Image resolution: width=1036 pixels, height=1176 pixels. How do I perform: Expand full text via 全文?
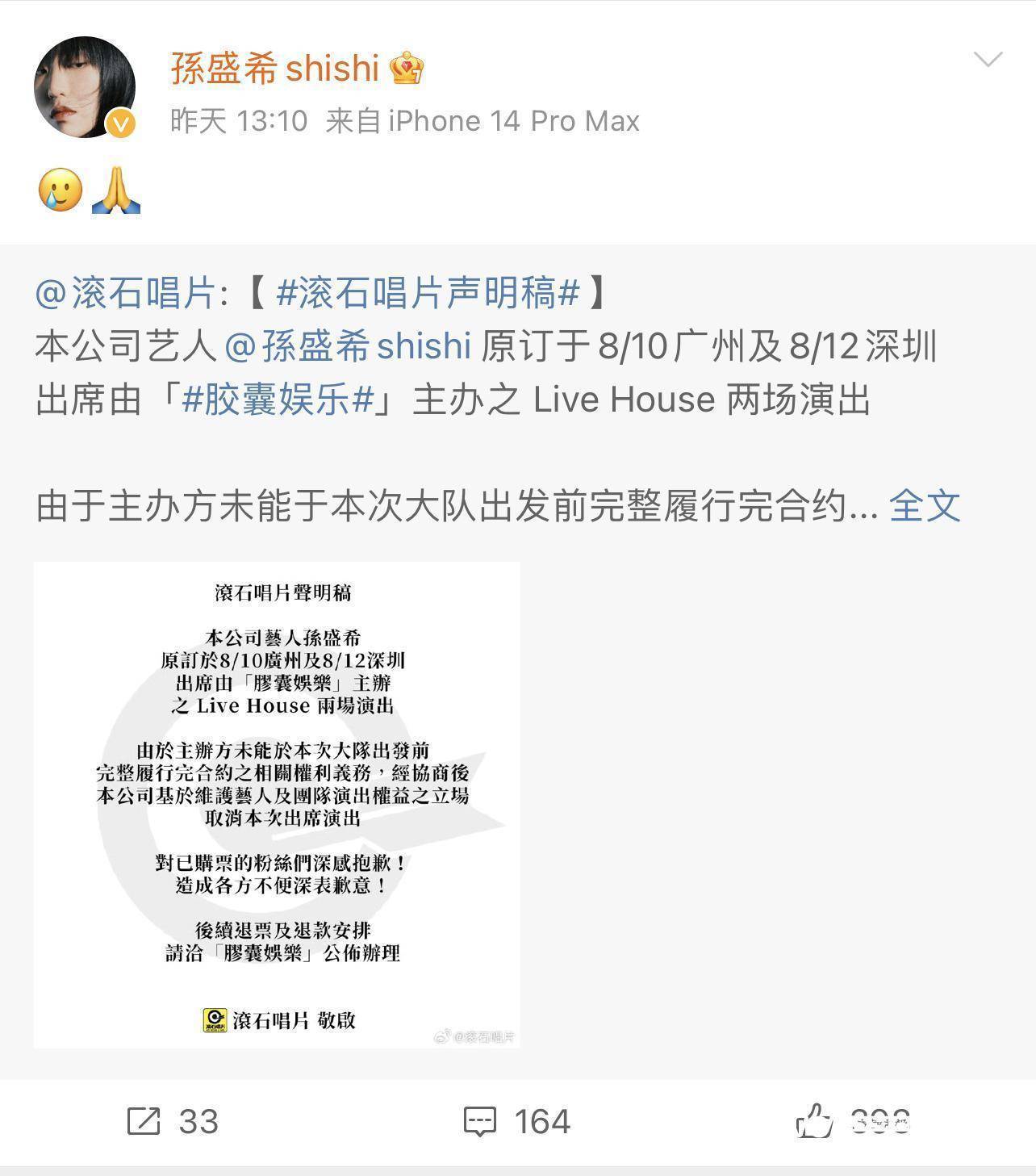click(x=925, y=506)
